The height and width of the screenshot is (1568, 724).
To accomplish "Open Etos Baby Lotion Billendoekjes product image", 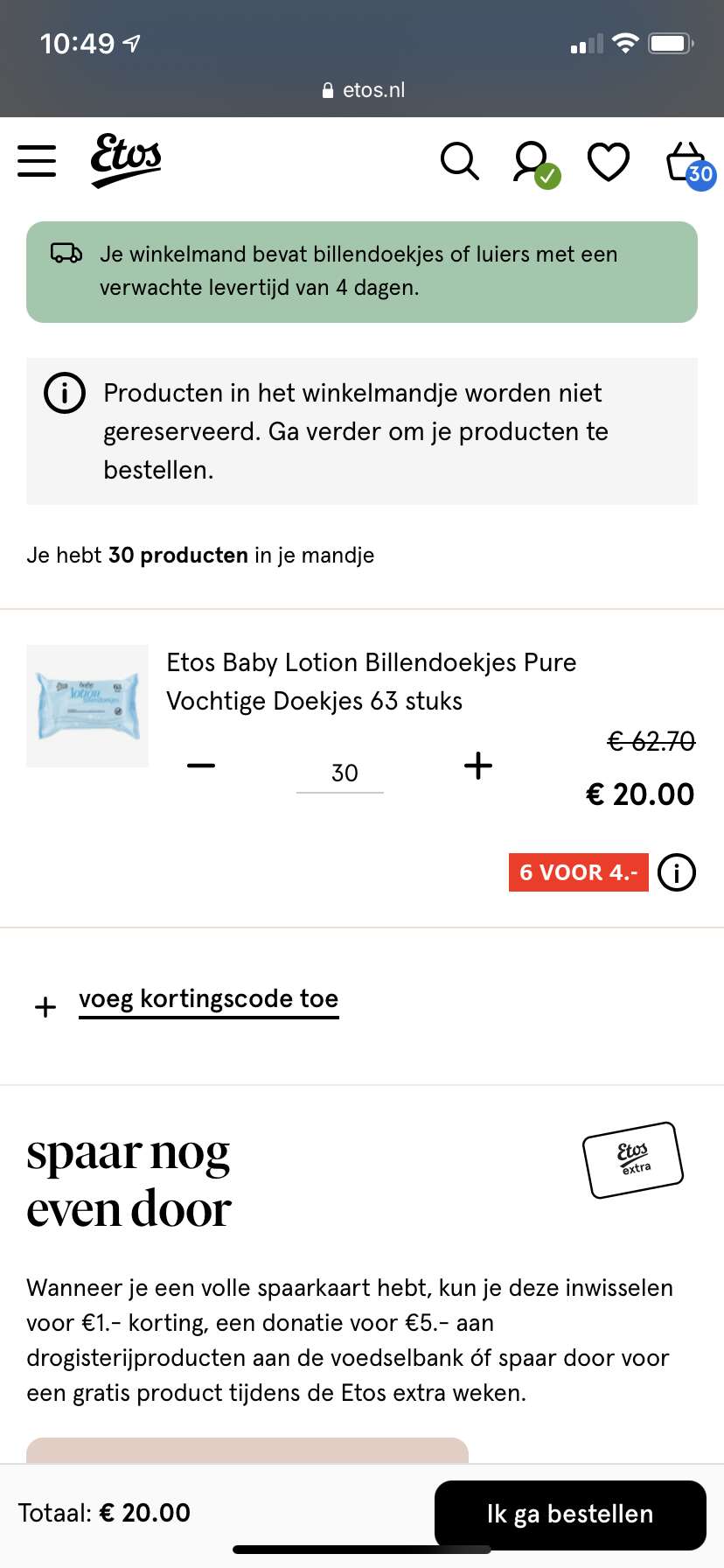I will (87, 706).
